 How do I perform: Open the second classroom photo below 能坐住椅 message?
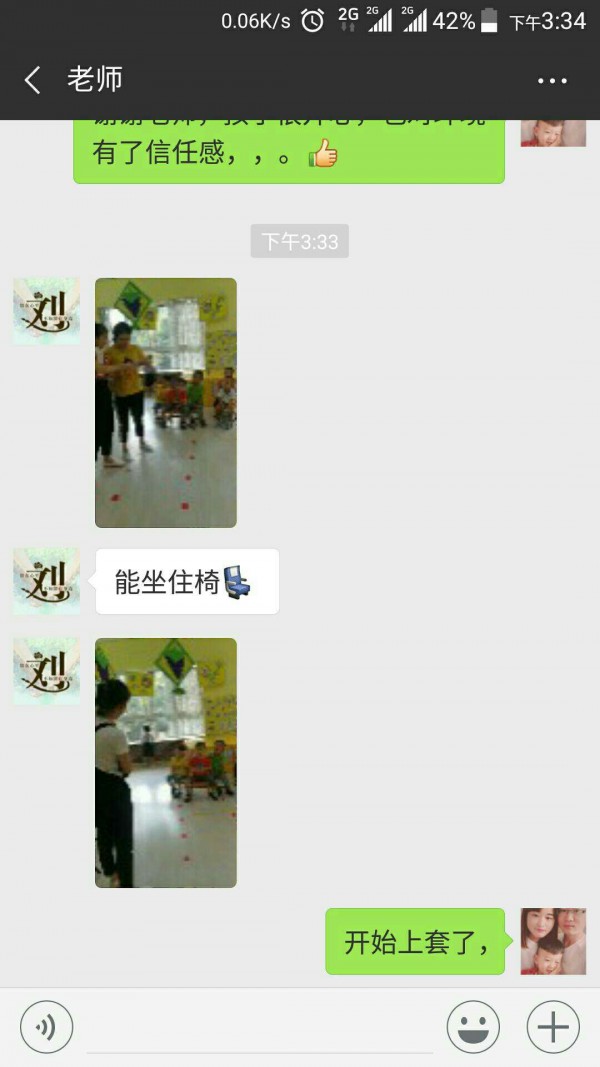166,763
